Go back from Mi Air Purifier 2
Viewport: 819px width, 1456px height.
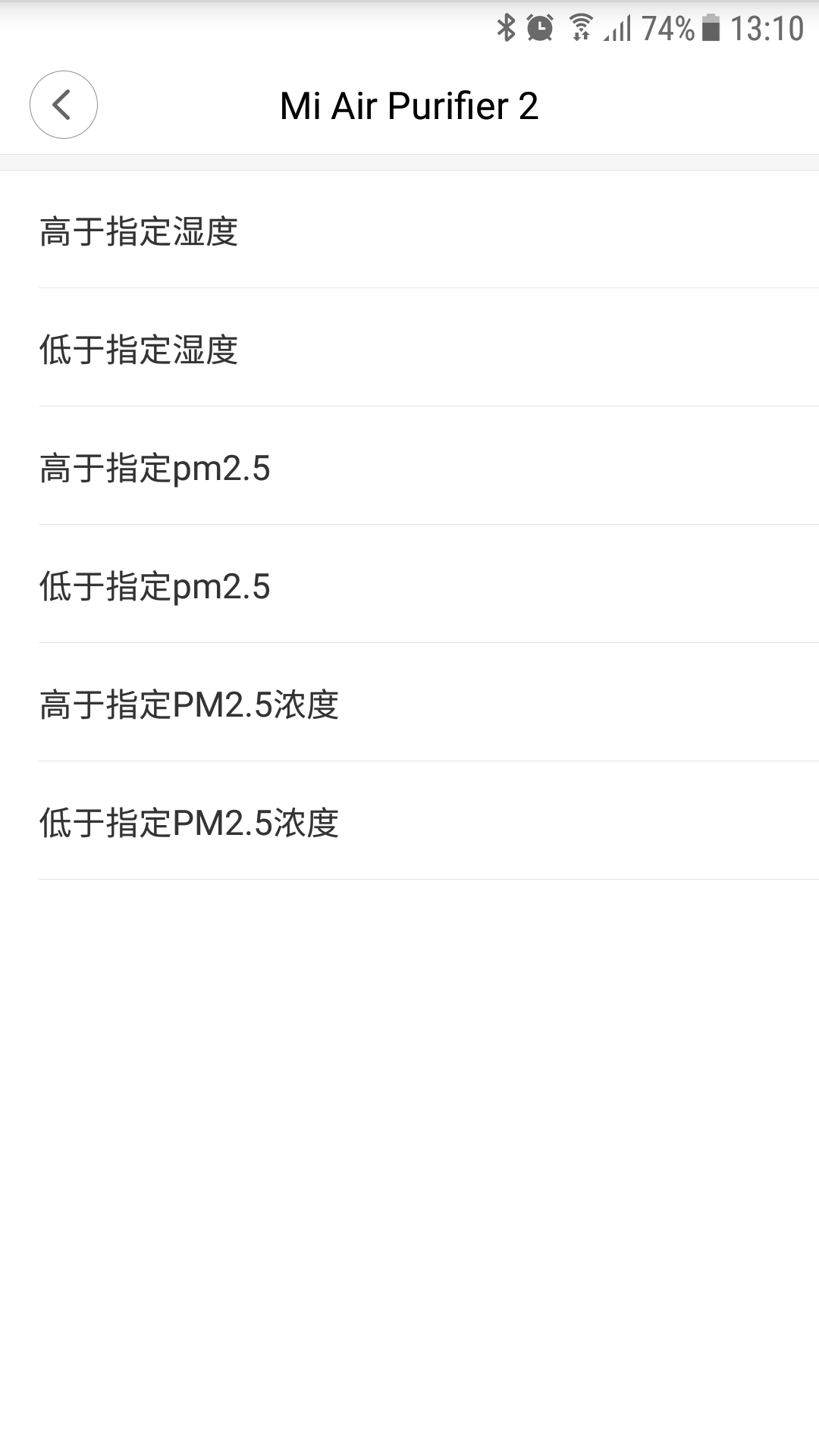click(64, 105)
